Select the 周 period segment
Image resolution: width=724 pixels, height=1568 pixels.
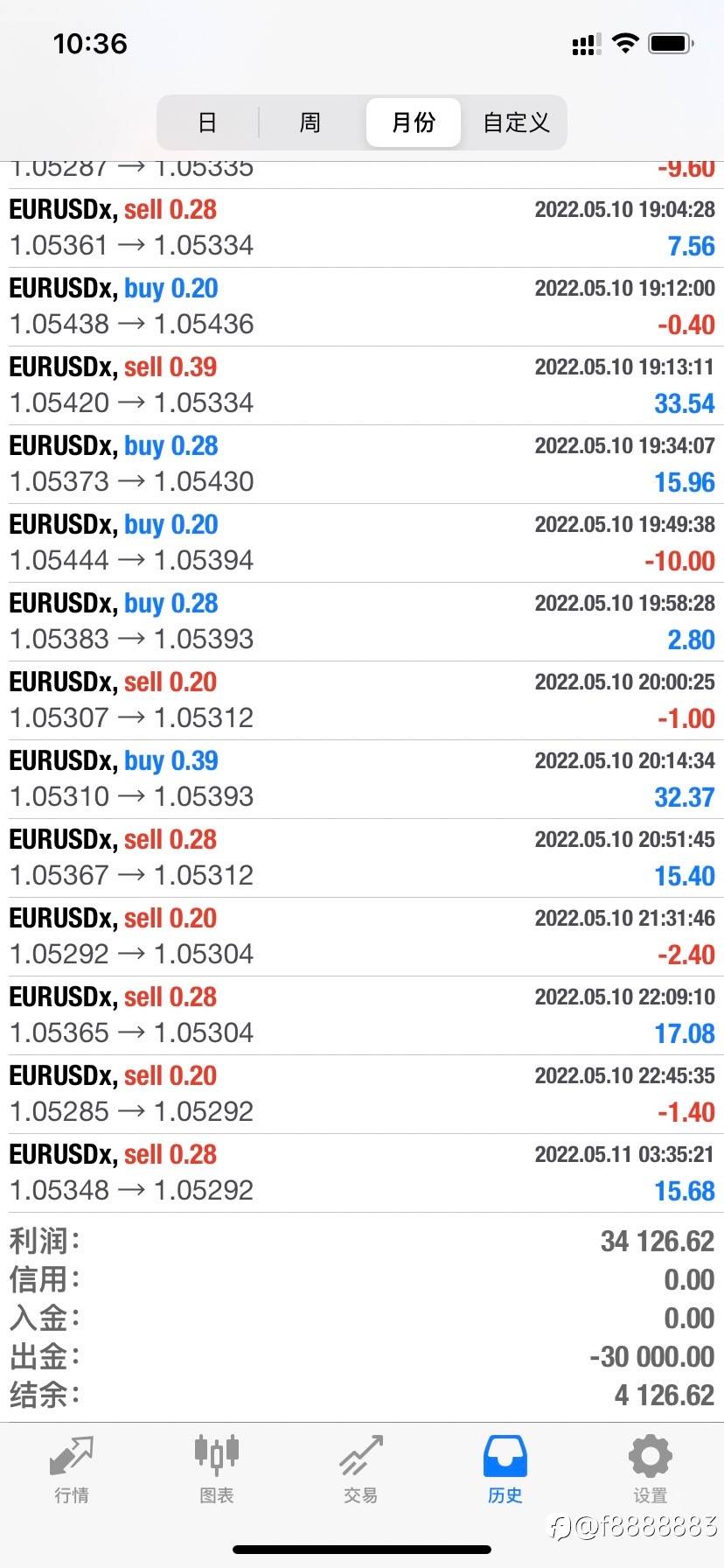pyautogui.click(x=310, y=122)
